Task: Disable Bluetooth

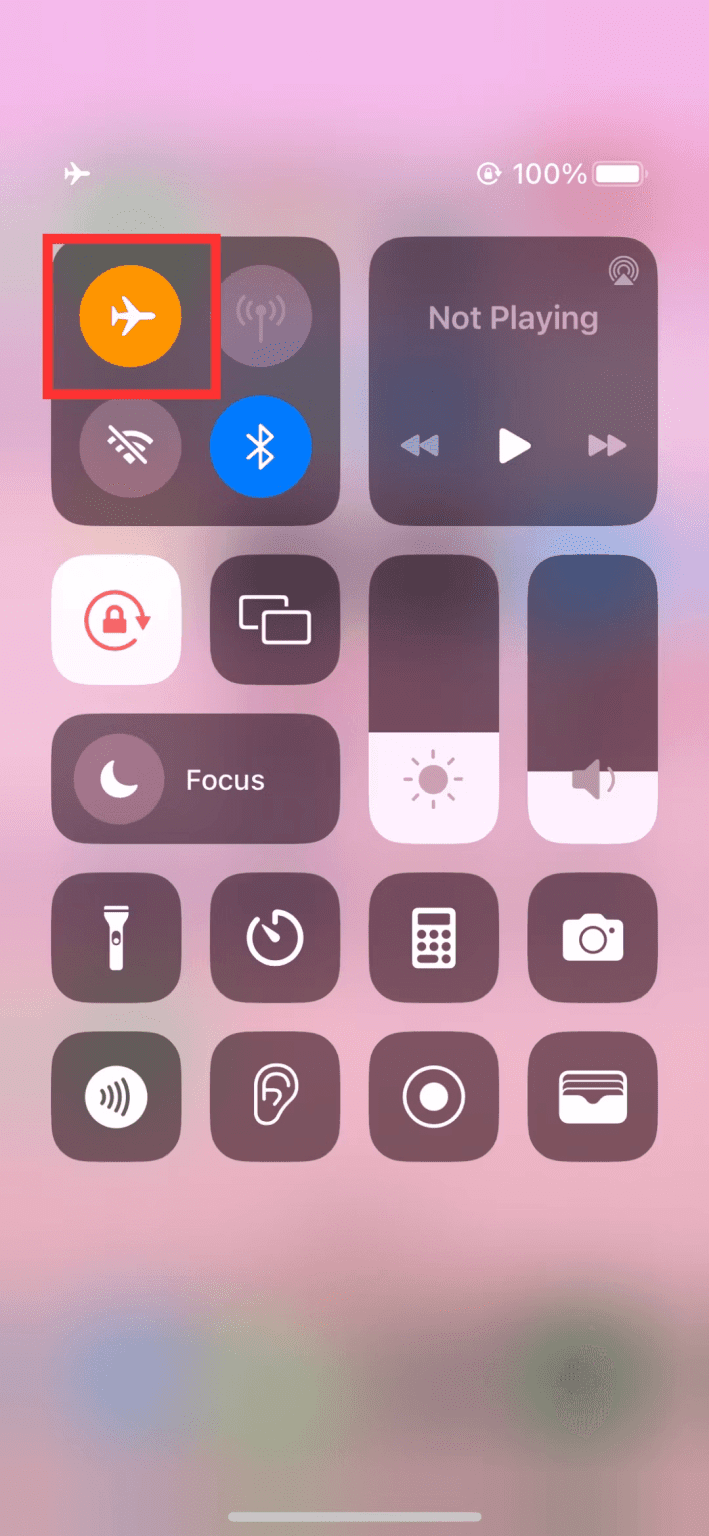Action: [261, 447]
